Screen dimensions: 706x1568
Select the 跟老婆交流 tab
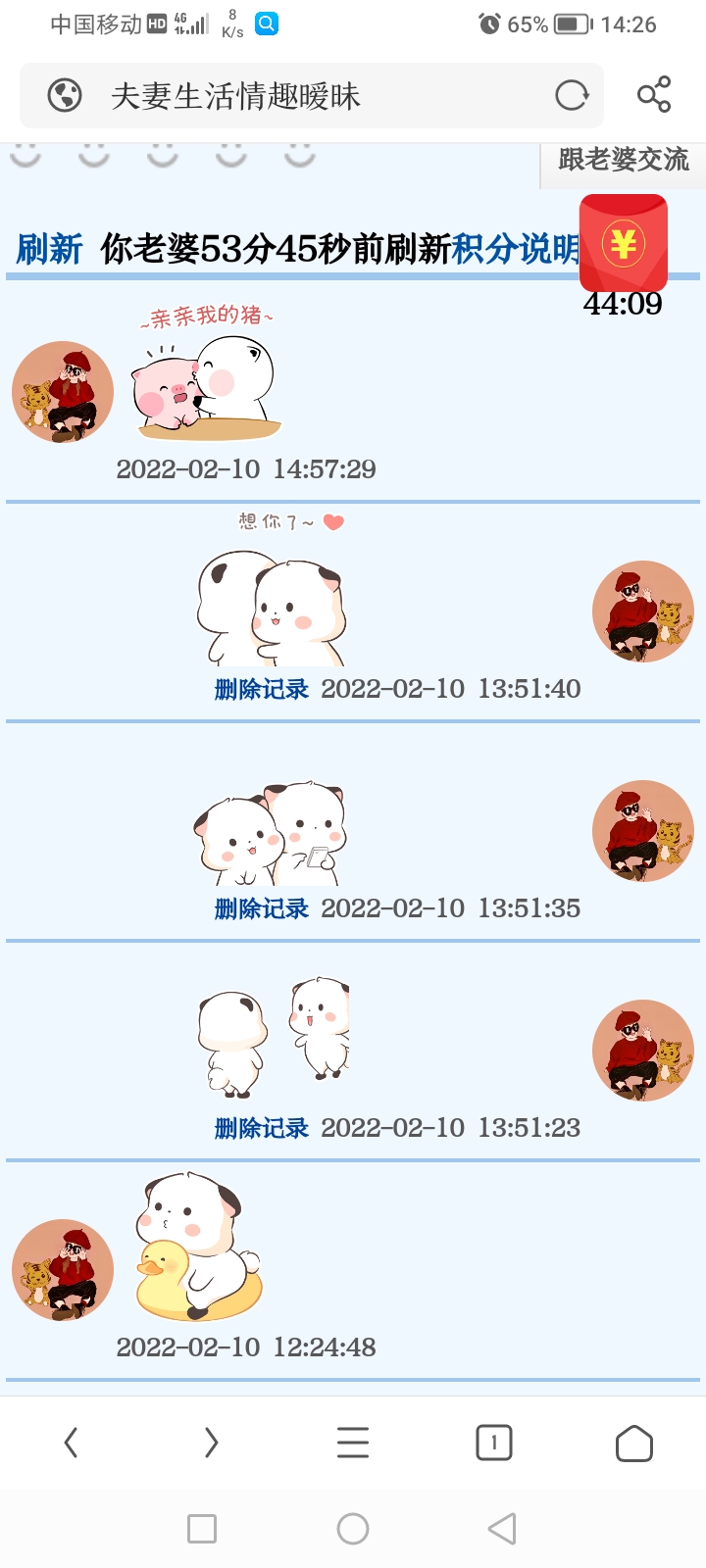(622, 164)
